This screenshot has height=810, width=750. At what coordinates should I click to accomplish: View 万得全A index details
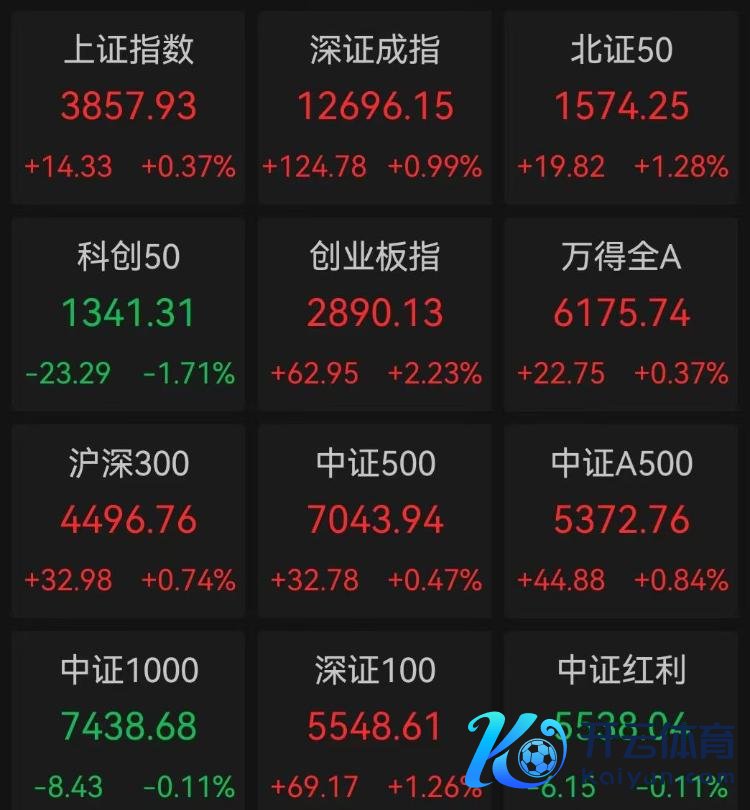pos(622,313)
